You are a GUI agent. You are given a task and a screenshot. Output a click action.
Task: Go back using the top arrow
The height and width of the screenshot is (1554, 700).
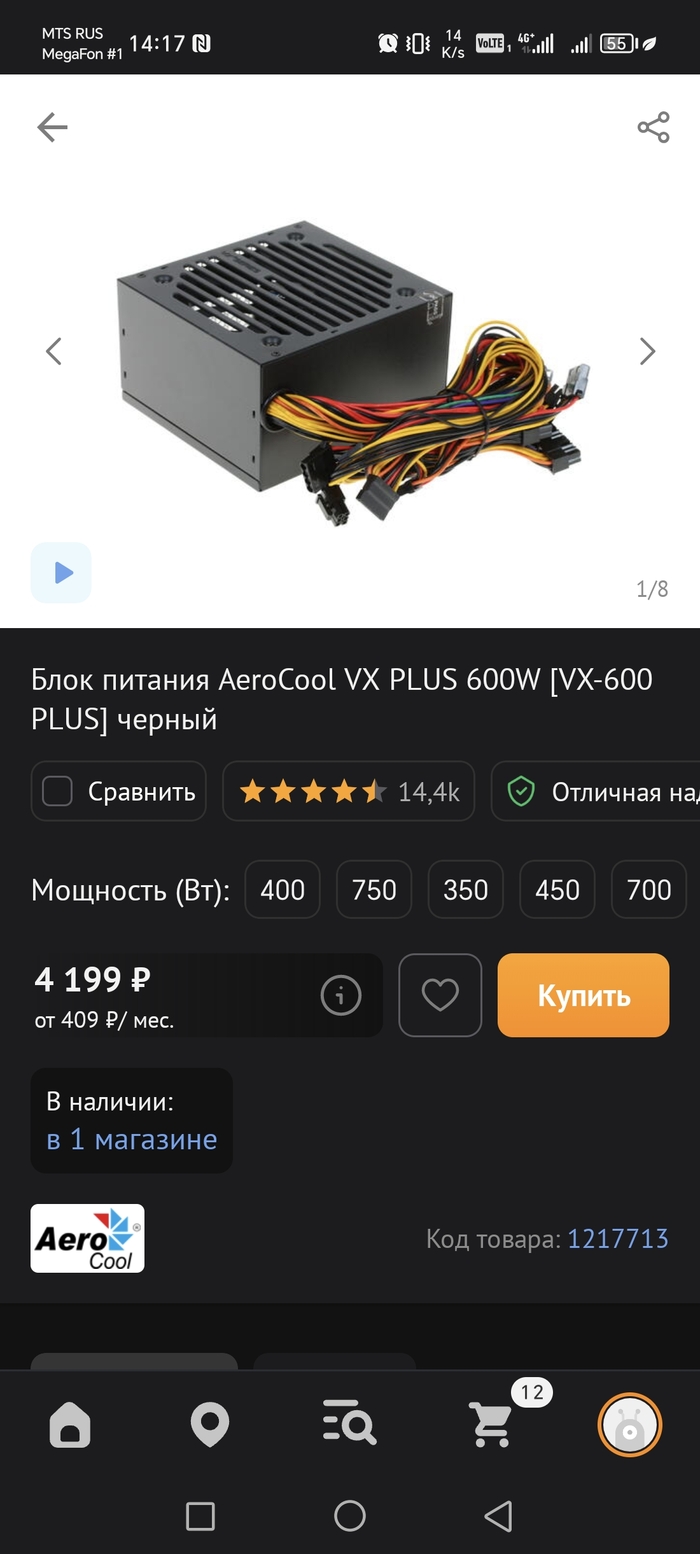[x=52, y=127]
